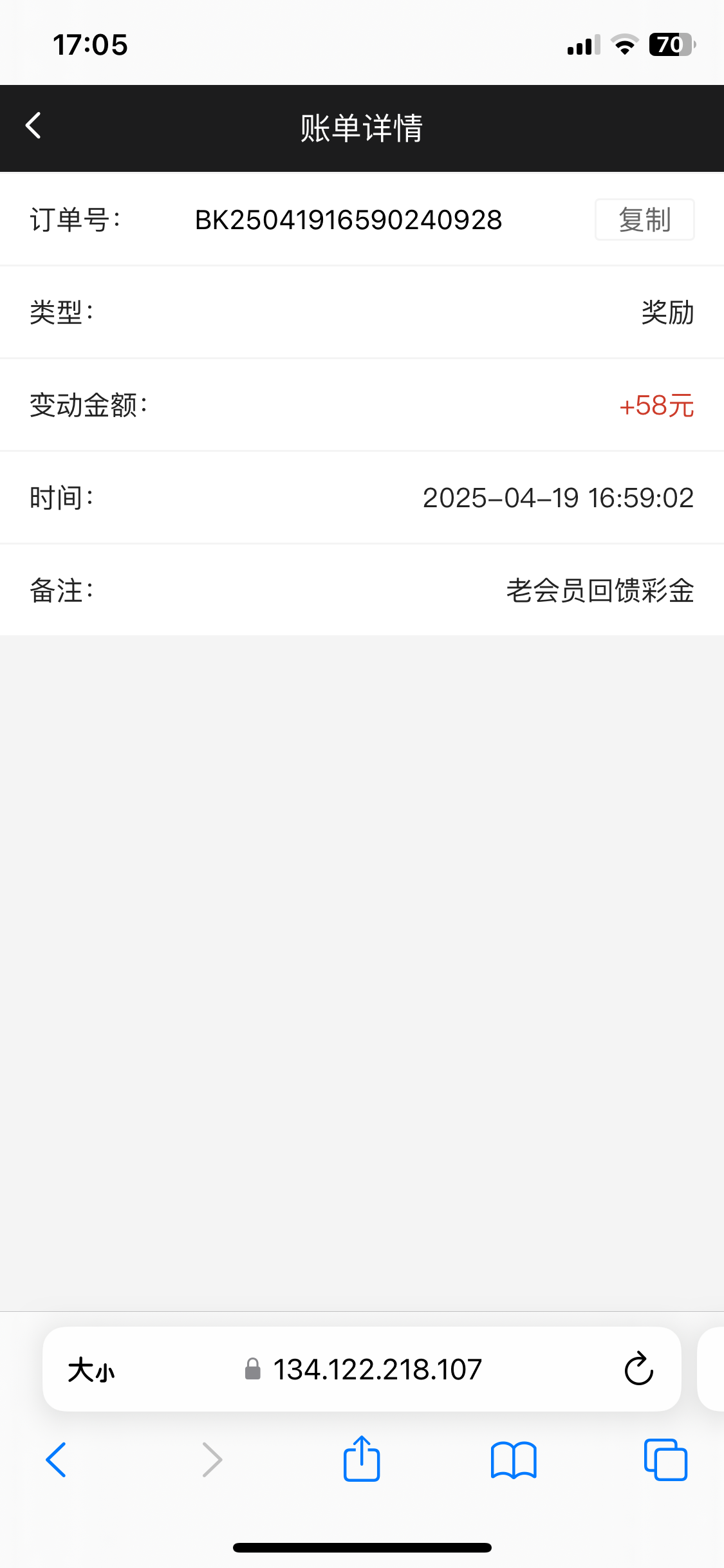This screenshot has height=1568, width=724.
Task: Copy the order number with 复制
Action: (644, 220)
